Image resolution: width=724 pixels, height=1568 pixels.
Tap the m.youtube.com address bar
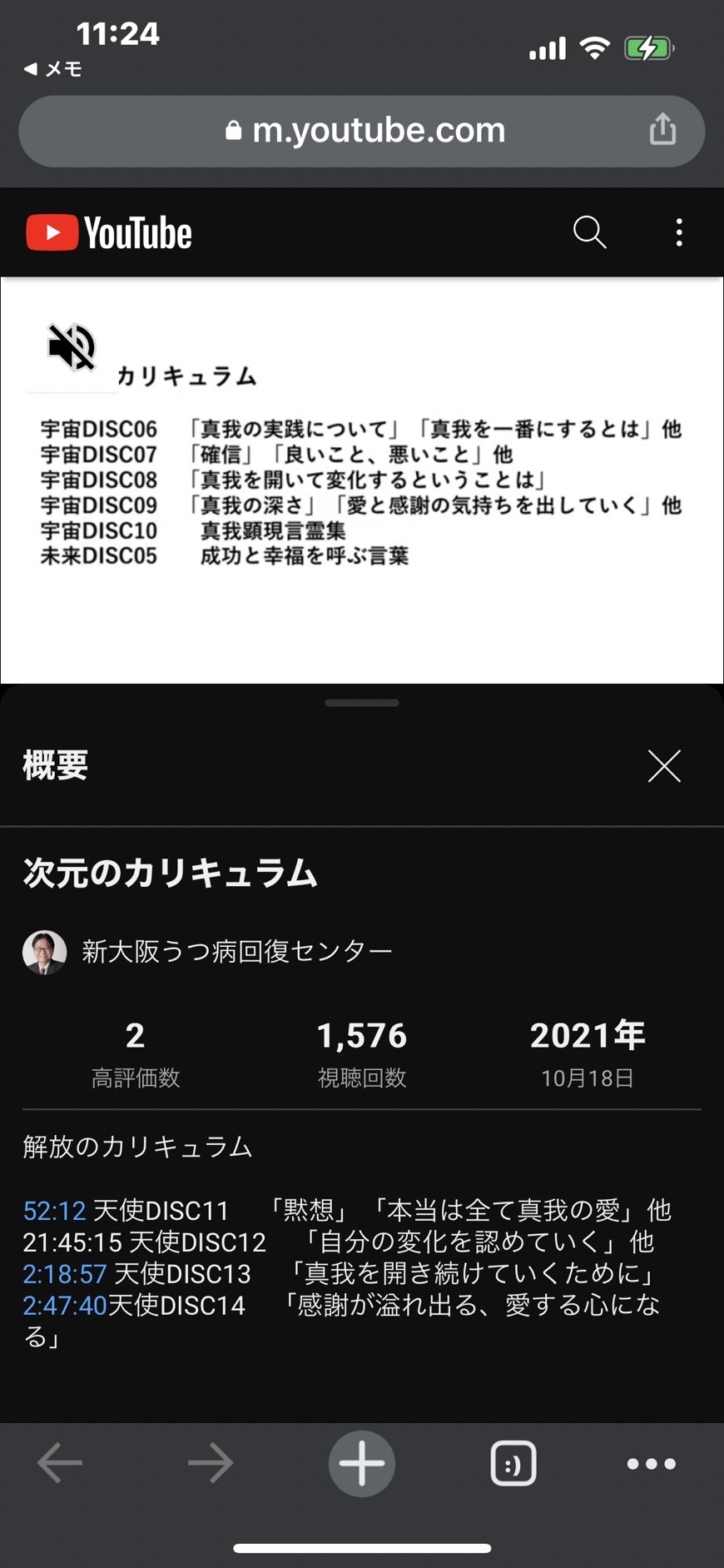[x=362, y=131]
